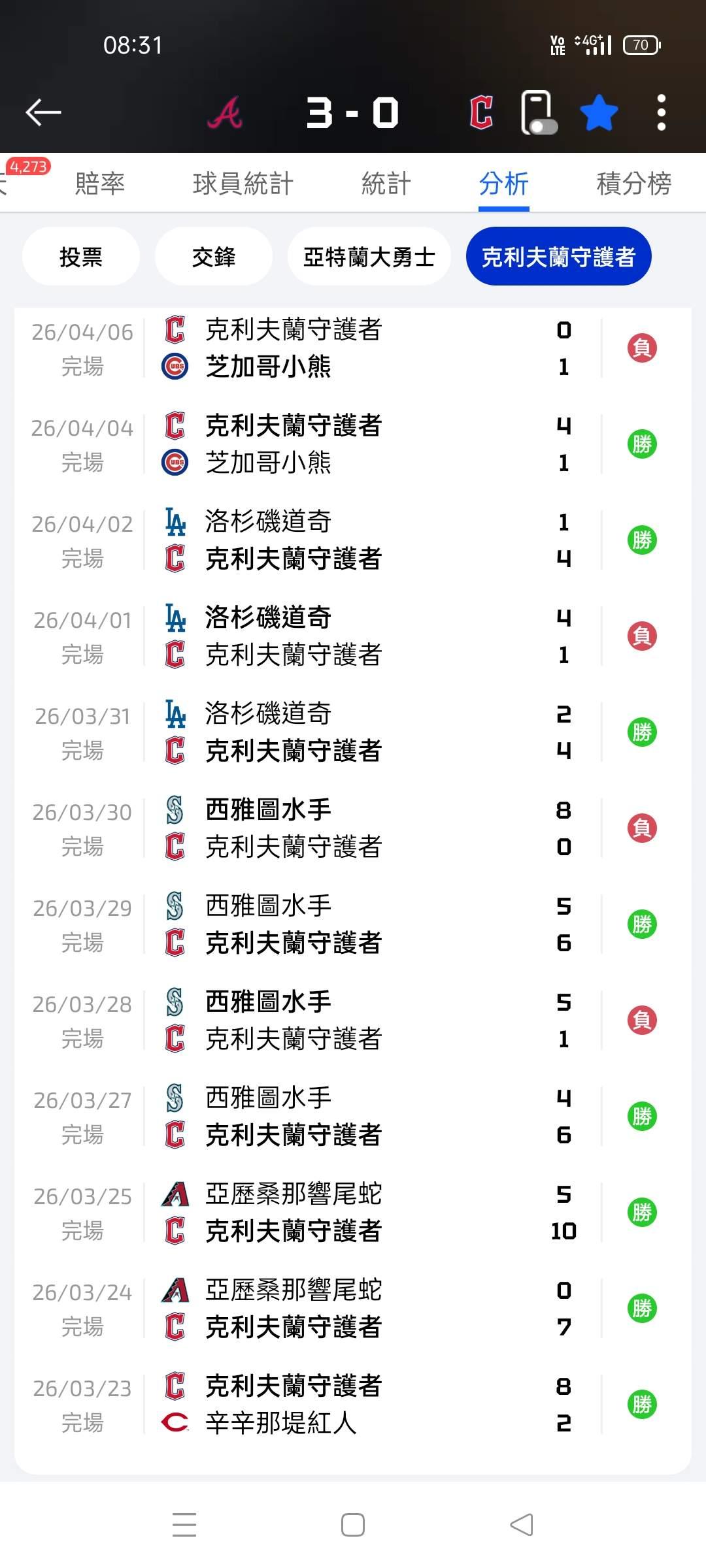
Task: View the 26/03/25 亞歷桑那響尾蛇 game
Action: pyautogui.click(x=353, y=1213)
